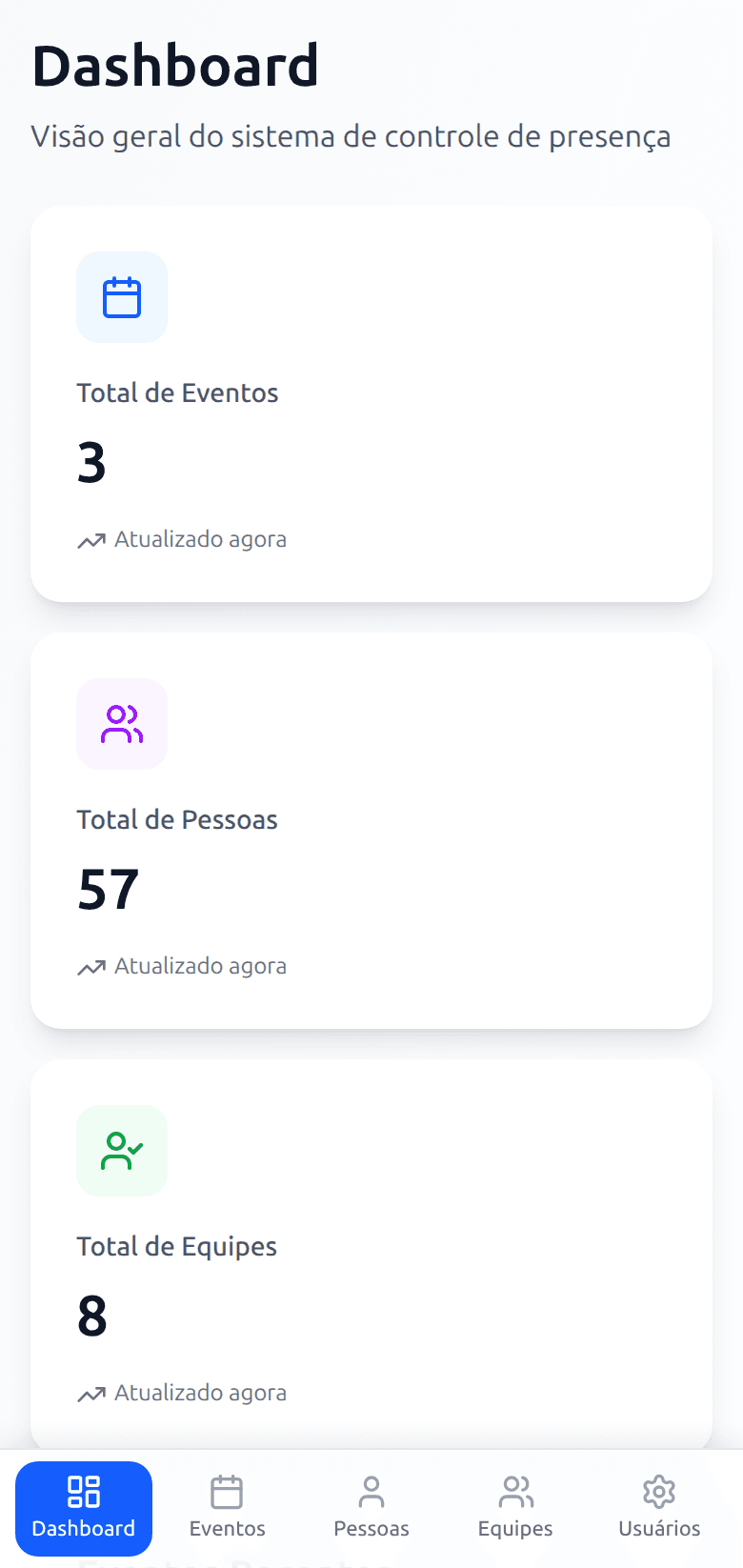
Task: Select the Dashboard button in bottom navigation
Action: tap(84, 1509)
